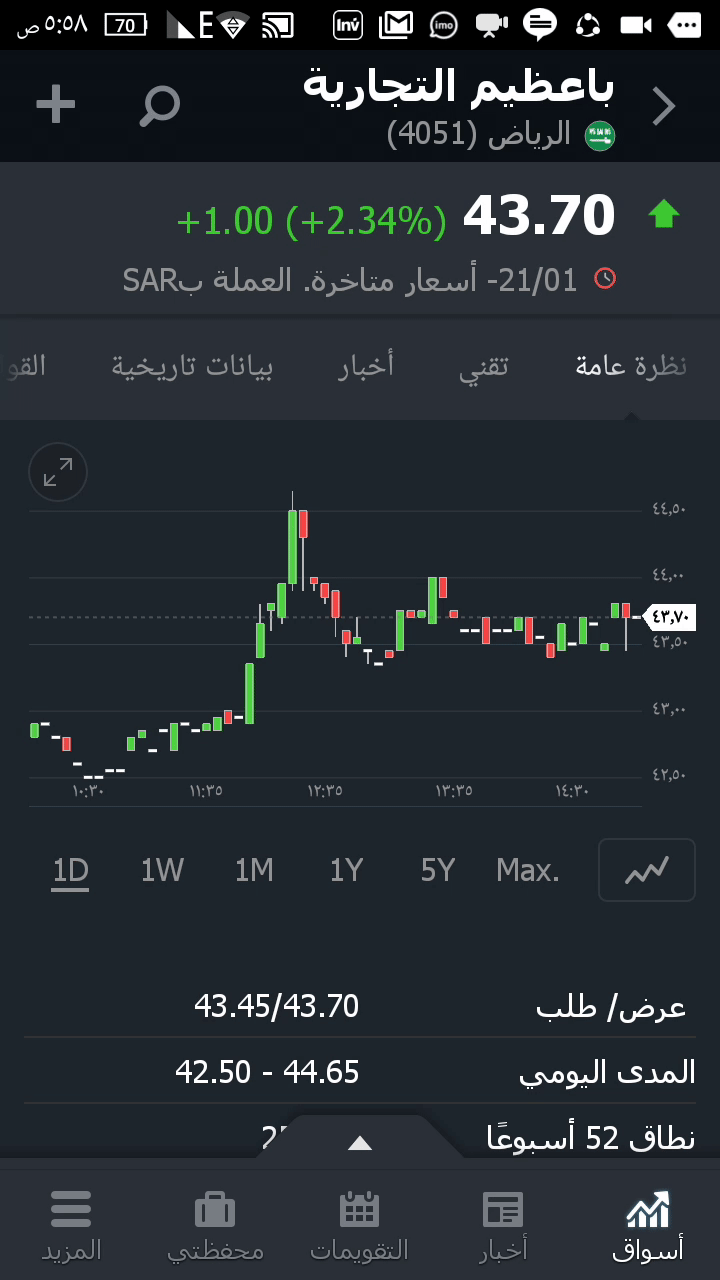Screen dimensions: 720x1280
Task: Open the محفظتي portfolio tab
Action: click(215, 1225)
